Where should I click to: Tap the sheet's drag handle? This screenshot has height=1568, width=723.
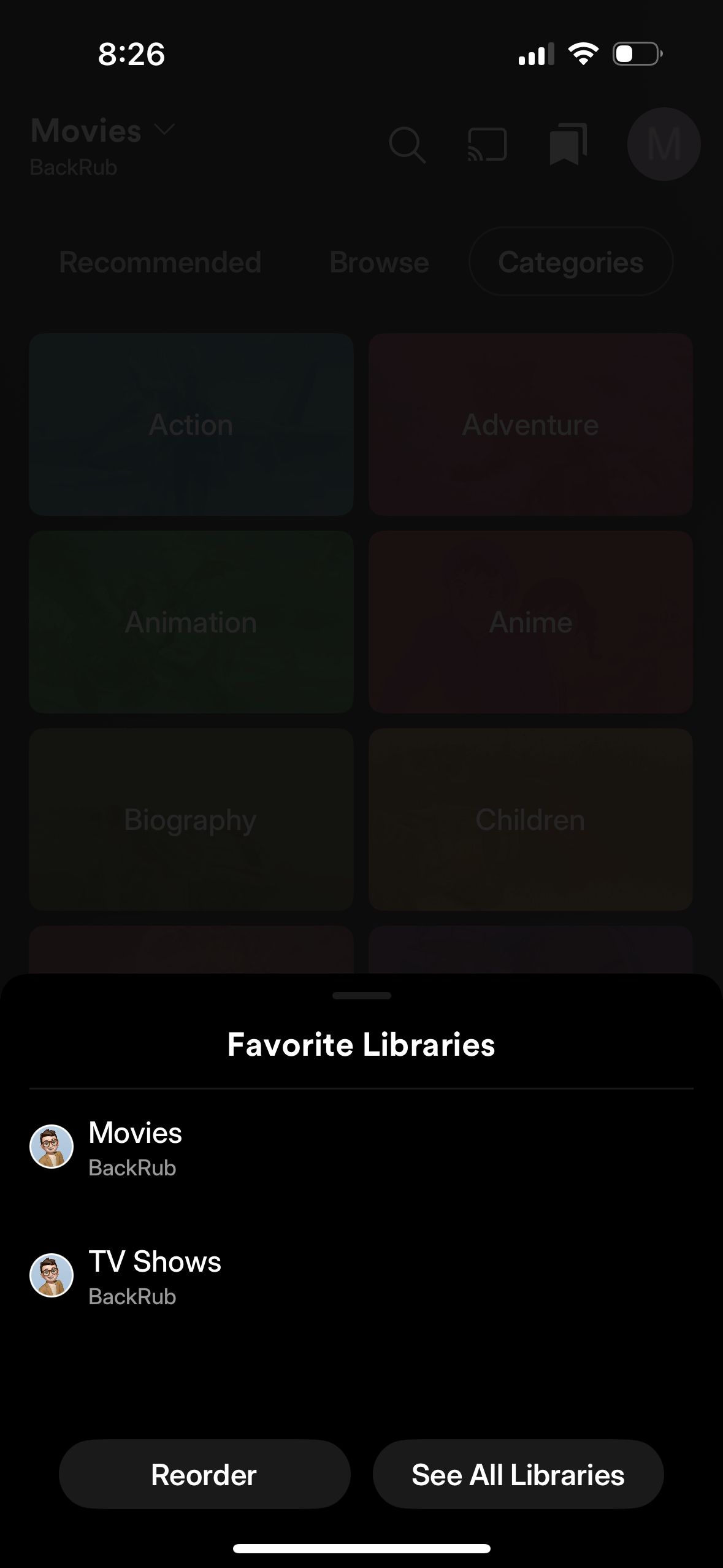361,996
